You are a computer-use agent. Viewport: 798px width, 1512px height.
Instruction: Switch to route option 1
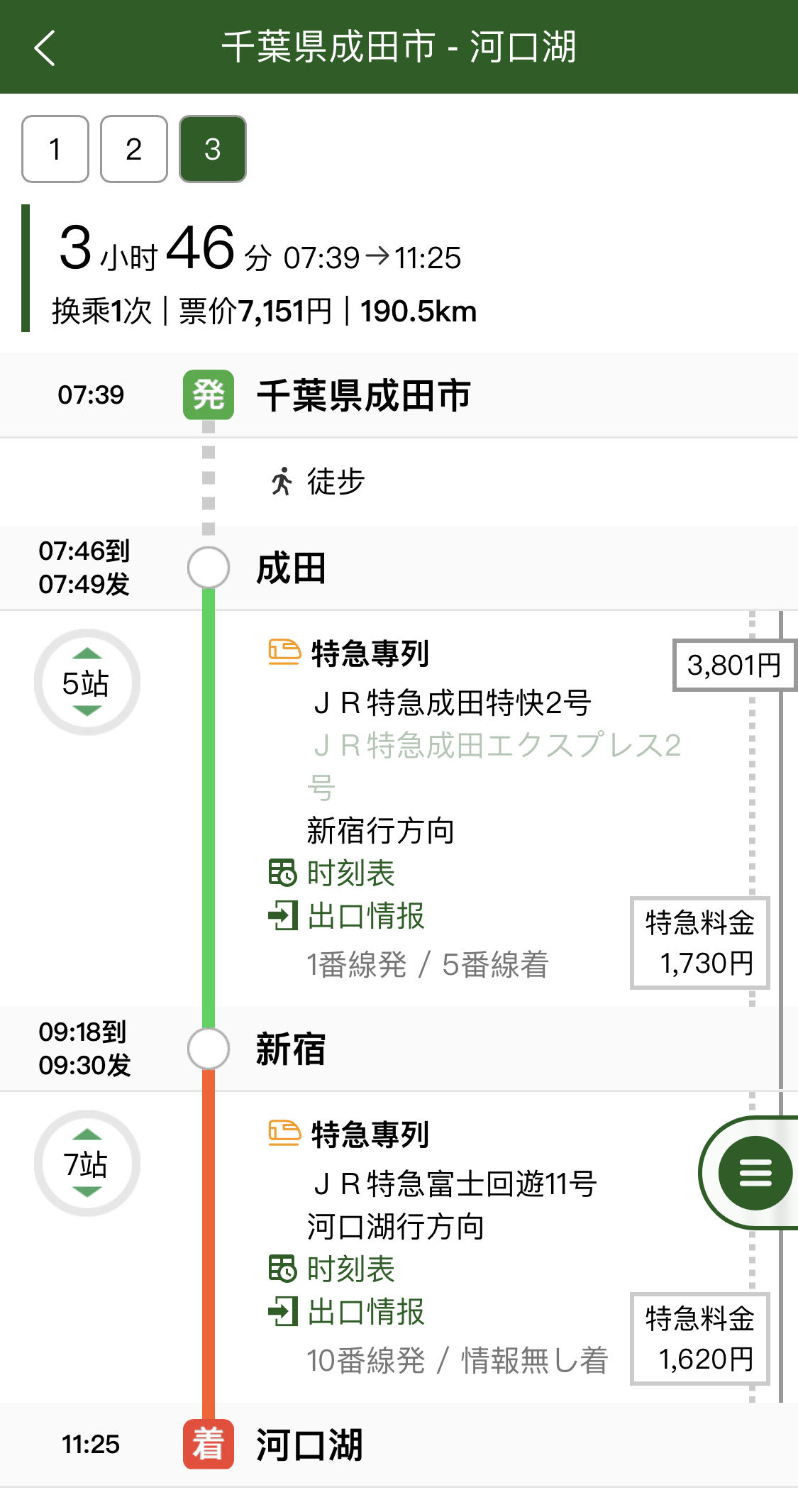click(55, 149)
